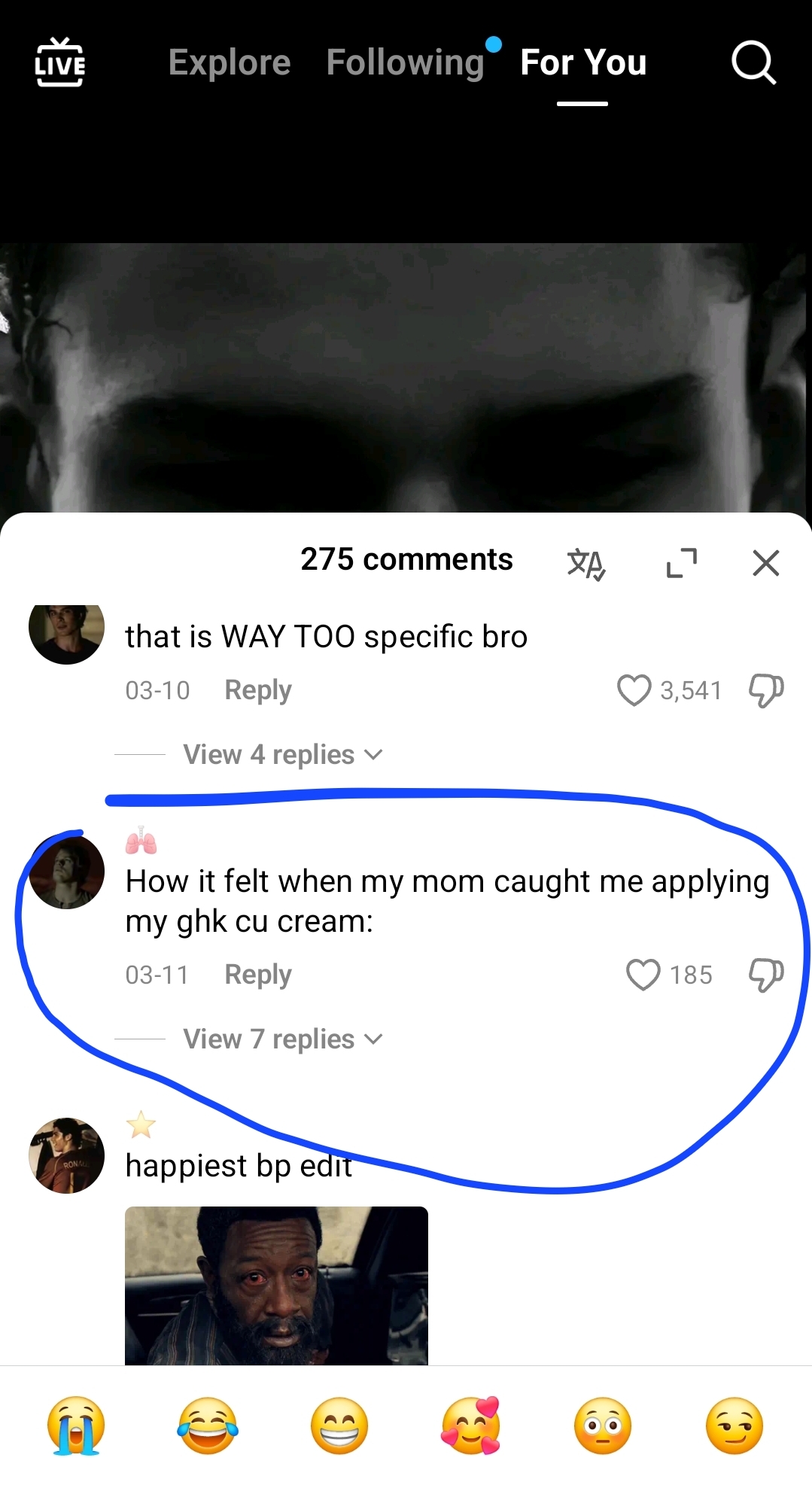Like the ghk cu cream comment

coord(643,975)
